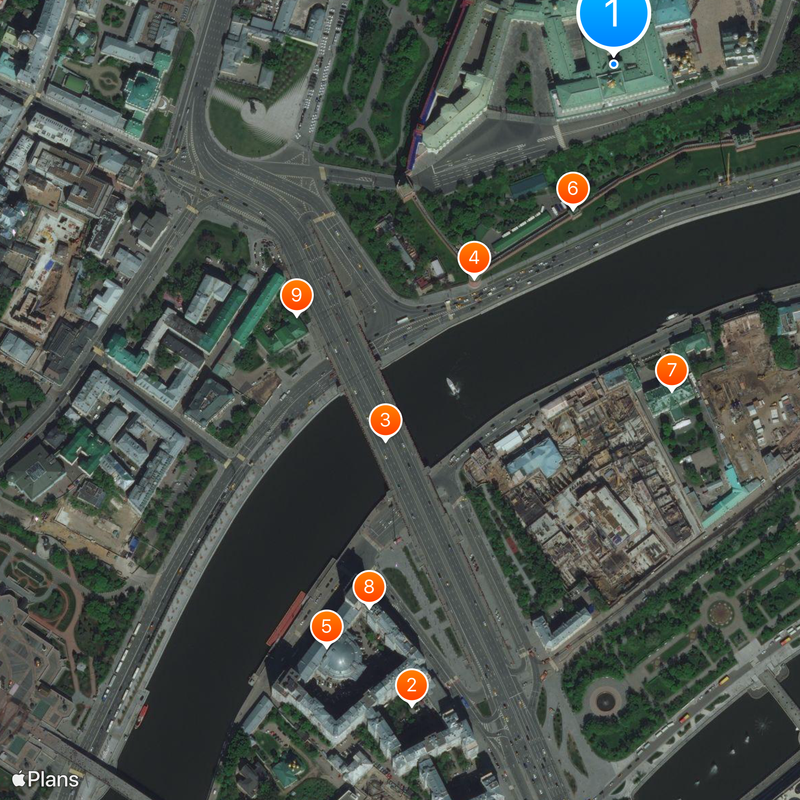Open the pin labeled 6
This screenshot has height=800, width=800.
coord(572,188)
